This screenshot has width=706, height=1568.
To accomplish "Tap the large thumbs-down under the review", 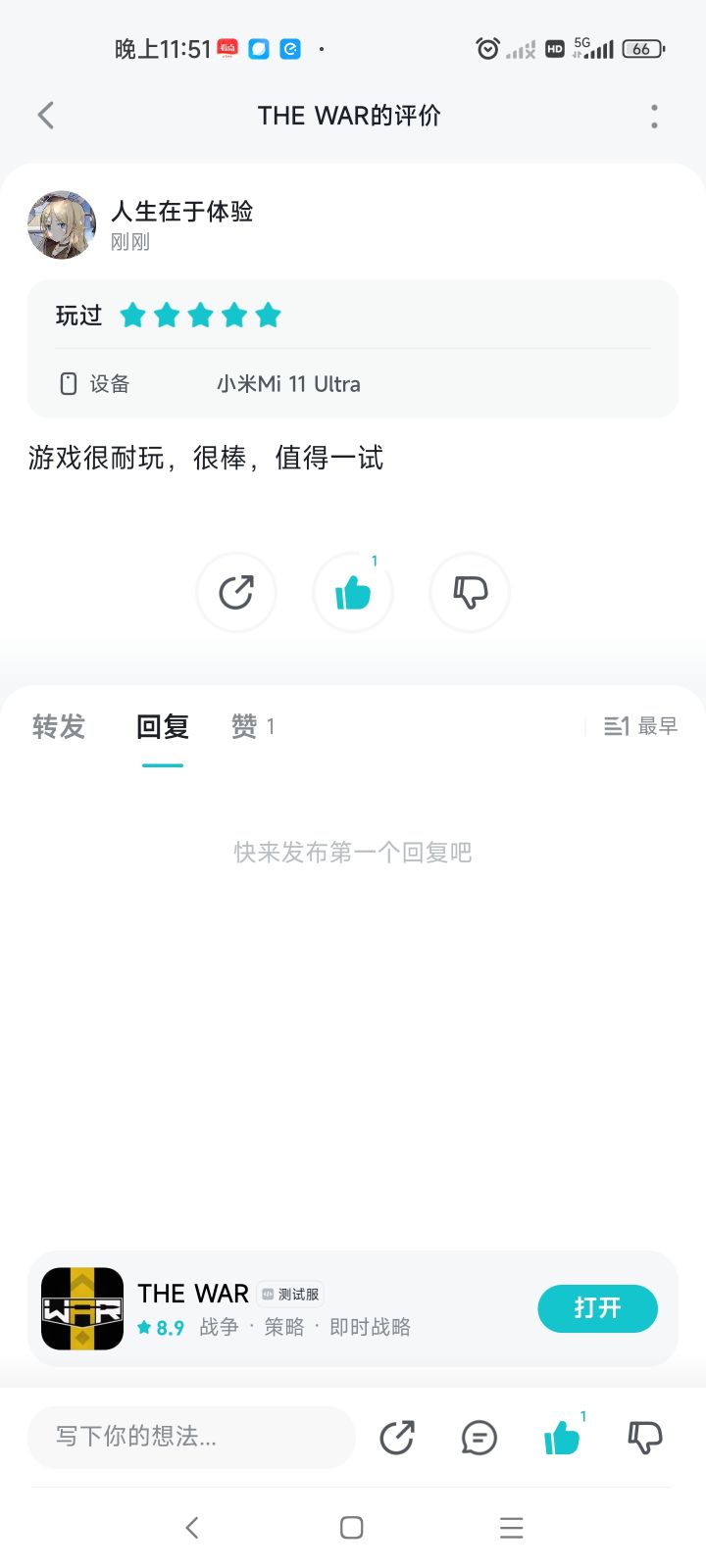I will (470, 592).
